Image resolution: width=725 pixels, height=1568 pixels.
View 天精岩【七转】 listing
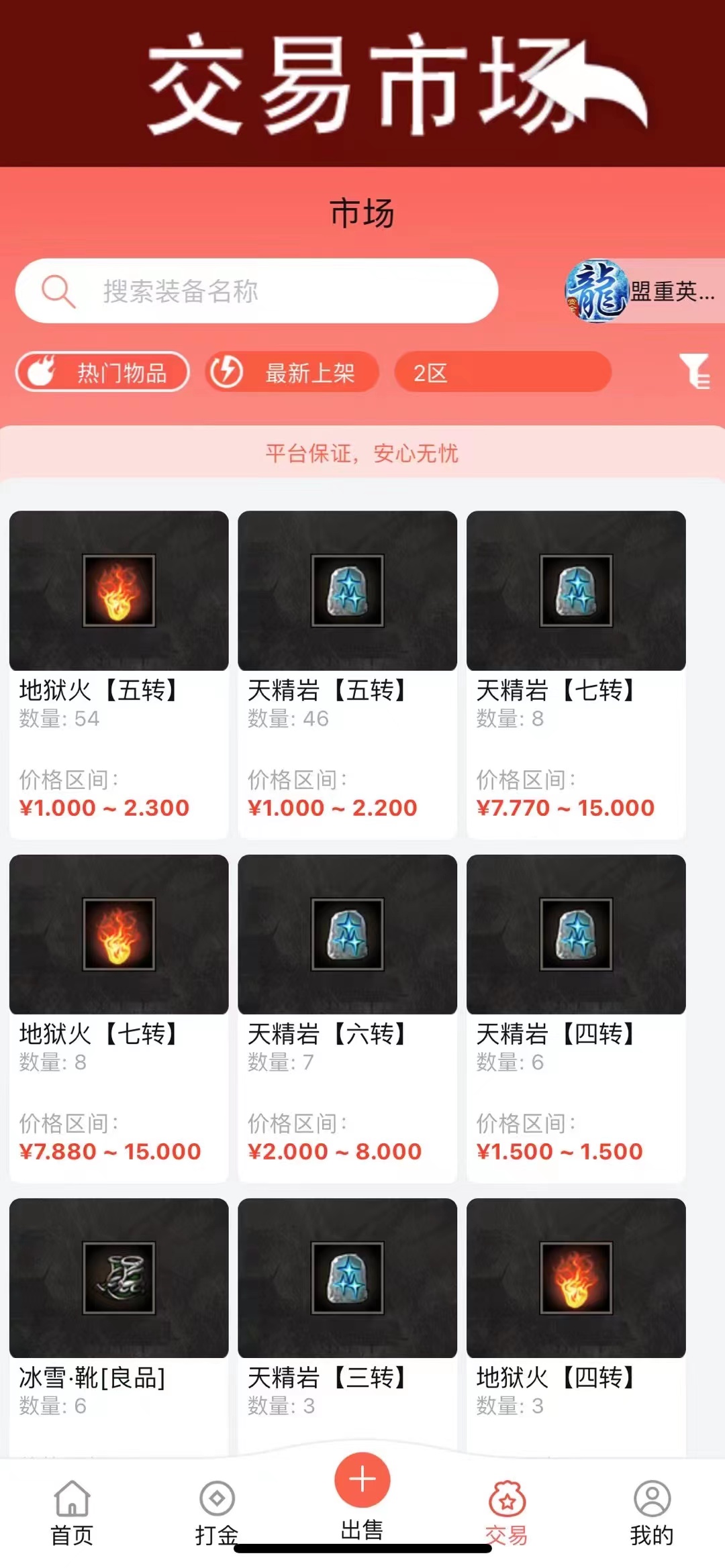coord(576,674)
